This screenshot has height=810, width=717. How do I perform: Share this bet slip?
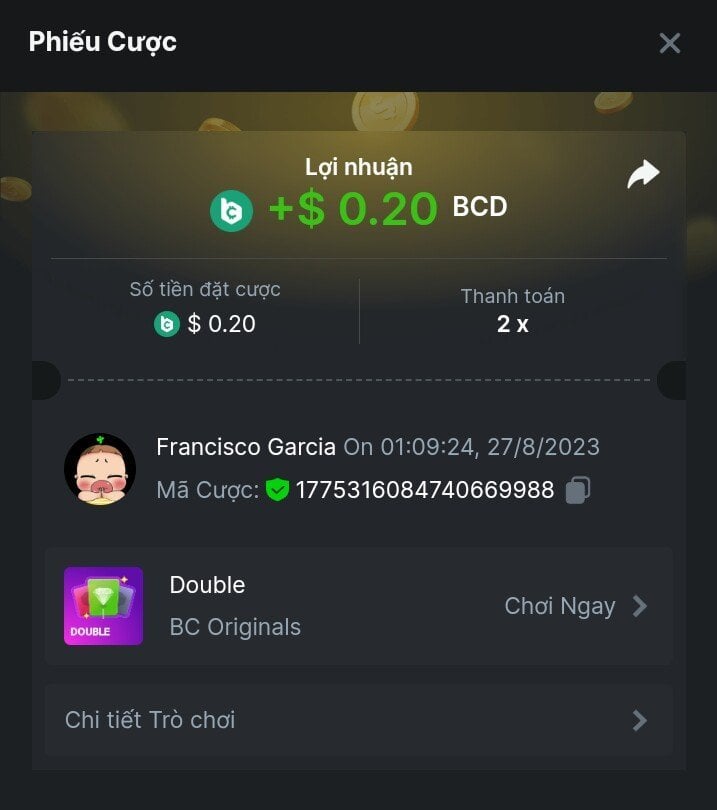pos(643,175)
